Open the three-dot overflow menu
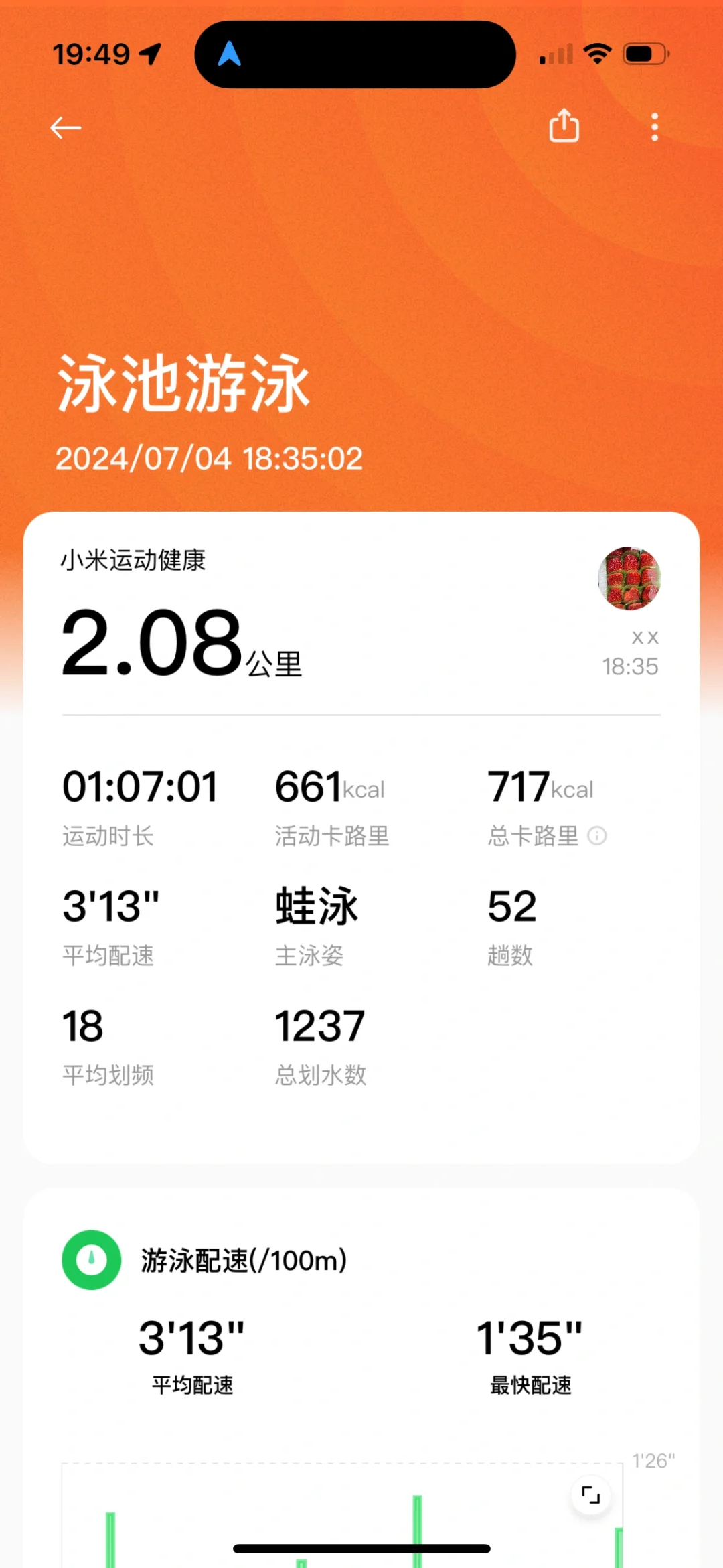The height and width of the screenshot is (1568, 723). click(655, 127)
